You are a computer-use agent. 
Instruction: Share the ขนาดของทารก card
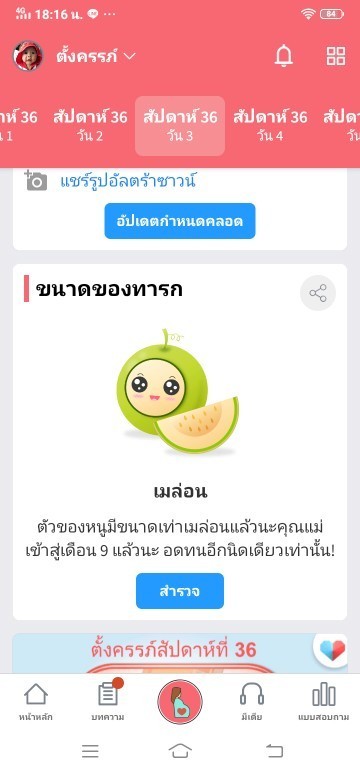[318, 293]
